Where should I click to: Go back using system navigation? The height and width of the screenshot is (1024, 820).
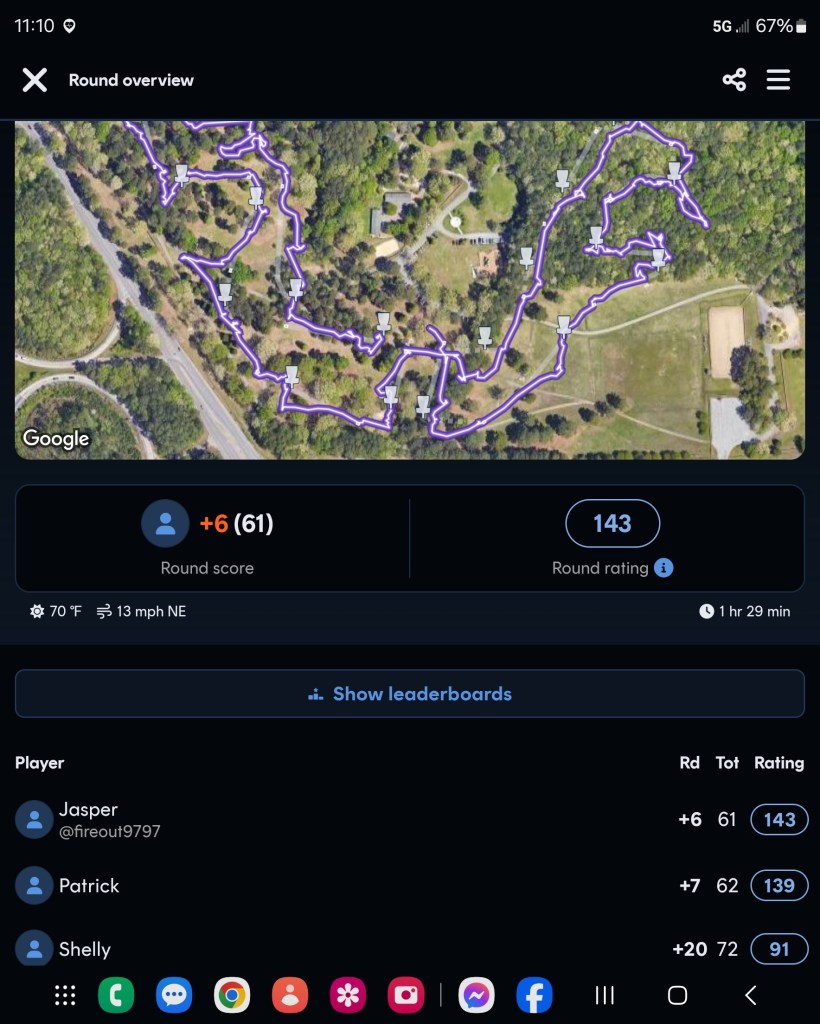[751, 995]
